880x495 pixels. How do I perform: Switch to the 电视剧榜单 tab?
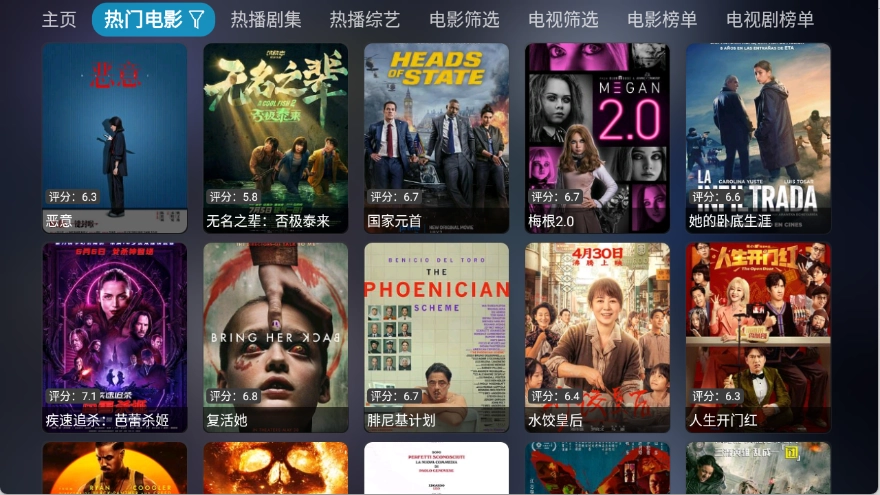point(770,19)
